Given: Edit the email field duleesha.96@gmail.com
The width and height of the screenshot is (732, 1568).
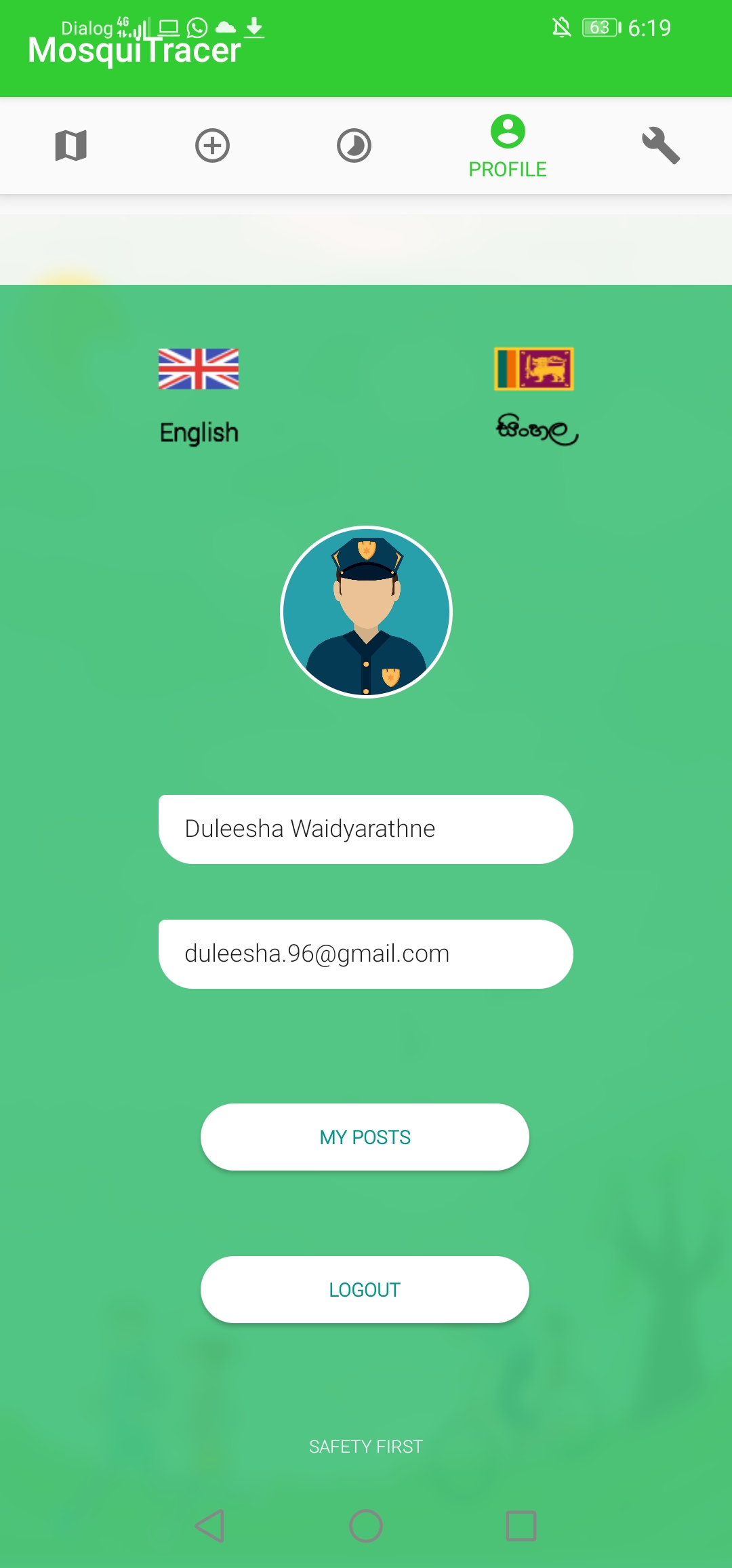Looking at the screenshot, I should tap(366, 954).
